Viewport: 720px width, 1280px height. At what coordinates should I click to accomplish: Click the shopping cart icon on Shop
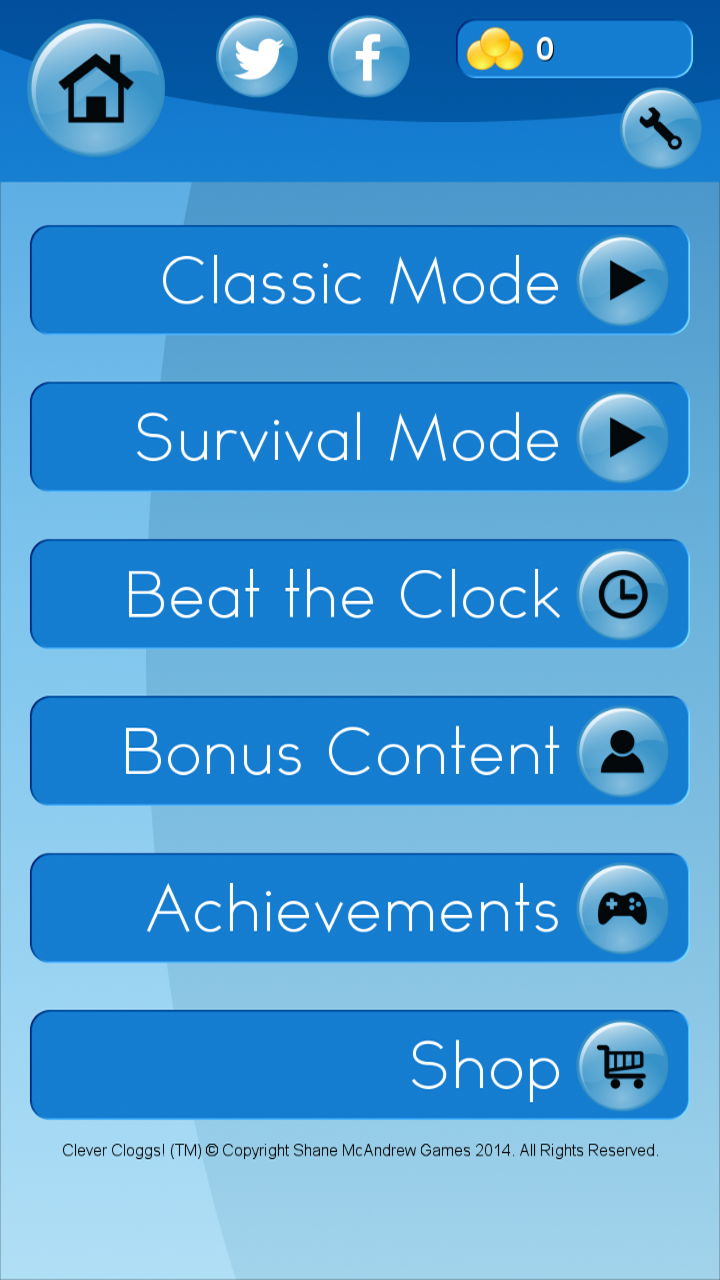(622, 1065)
